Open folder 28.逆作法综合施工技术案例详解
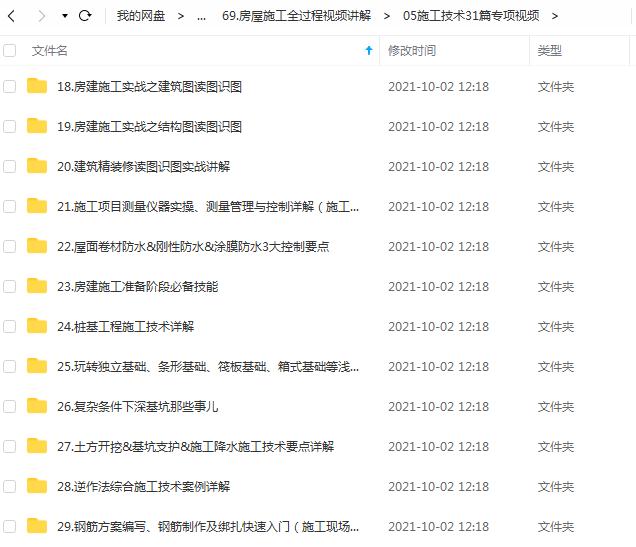 click(144, 487)
